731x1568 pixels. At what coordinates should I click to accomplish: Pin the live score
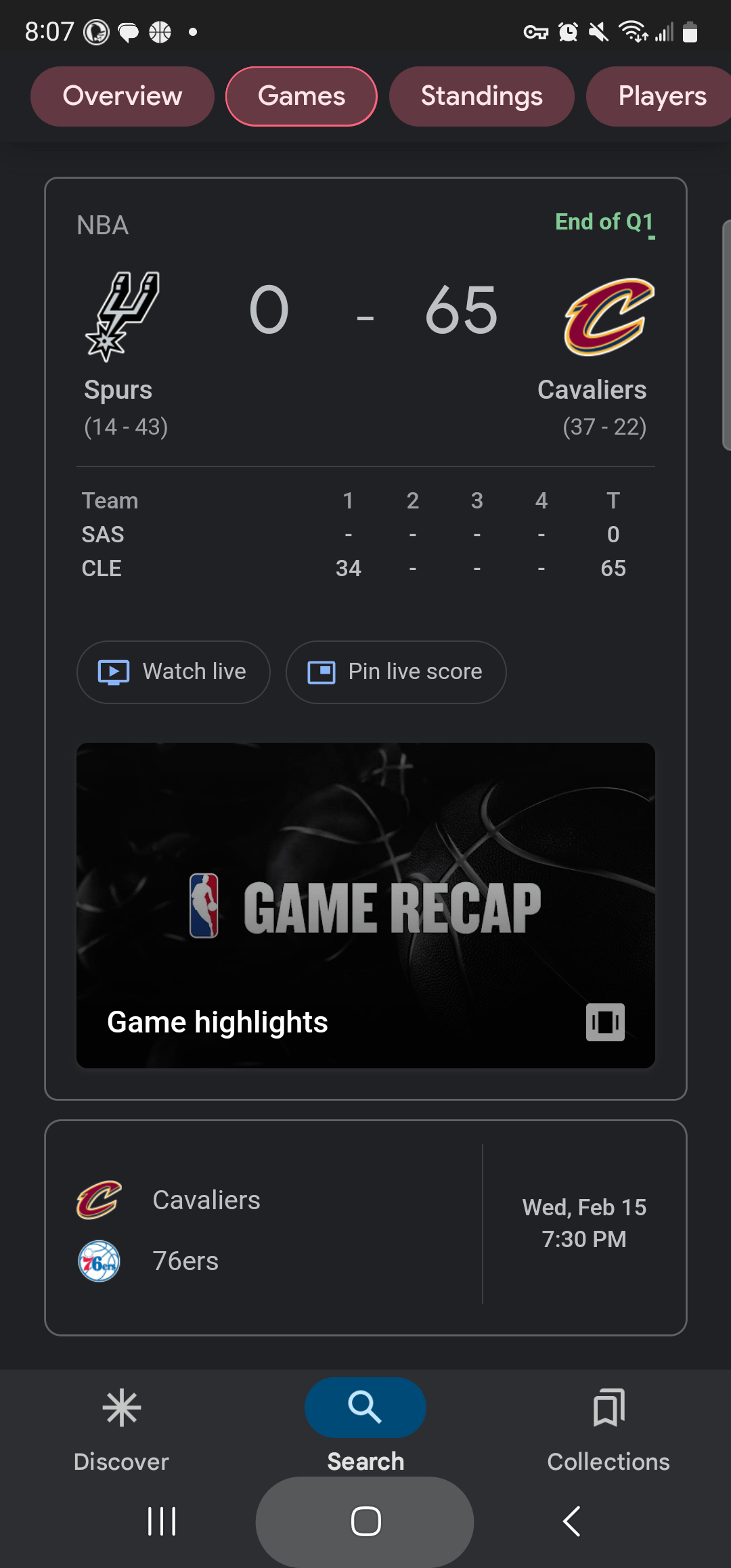pyautogui.click(x=396, y=672)
